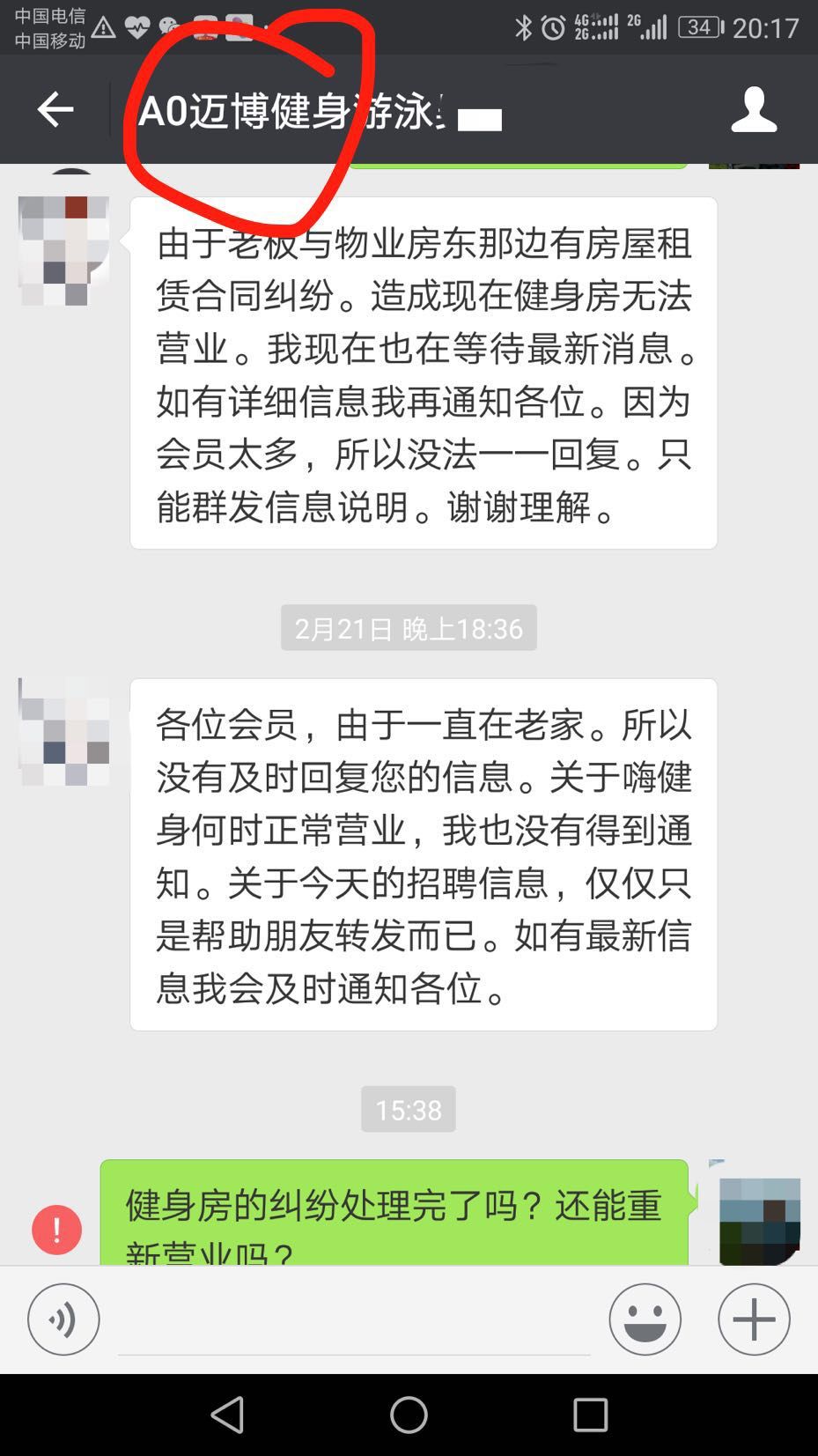Screen dimensions: 818x1456
Task: Open sender avatar beside the 由于老板 message
Action: tap(64, 251)
